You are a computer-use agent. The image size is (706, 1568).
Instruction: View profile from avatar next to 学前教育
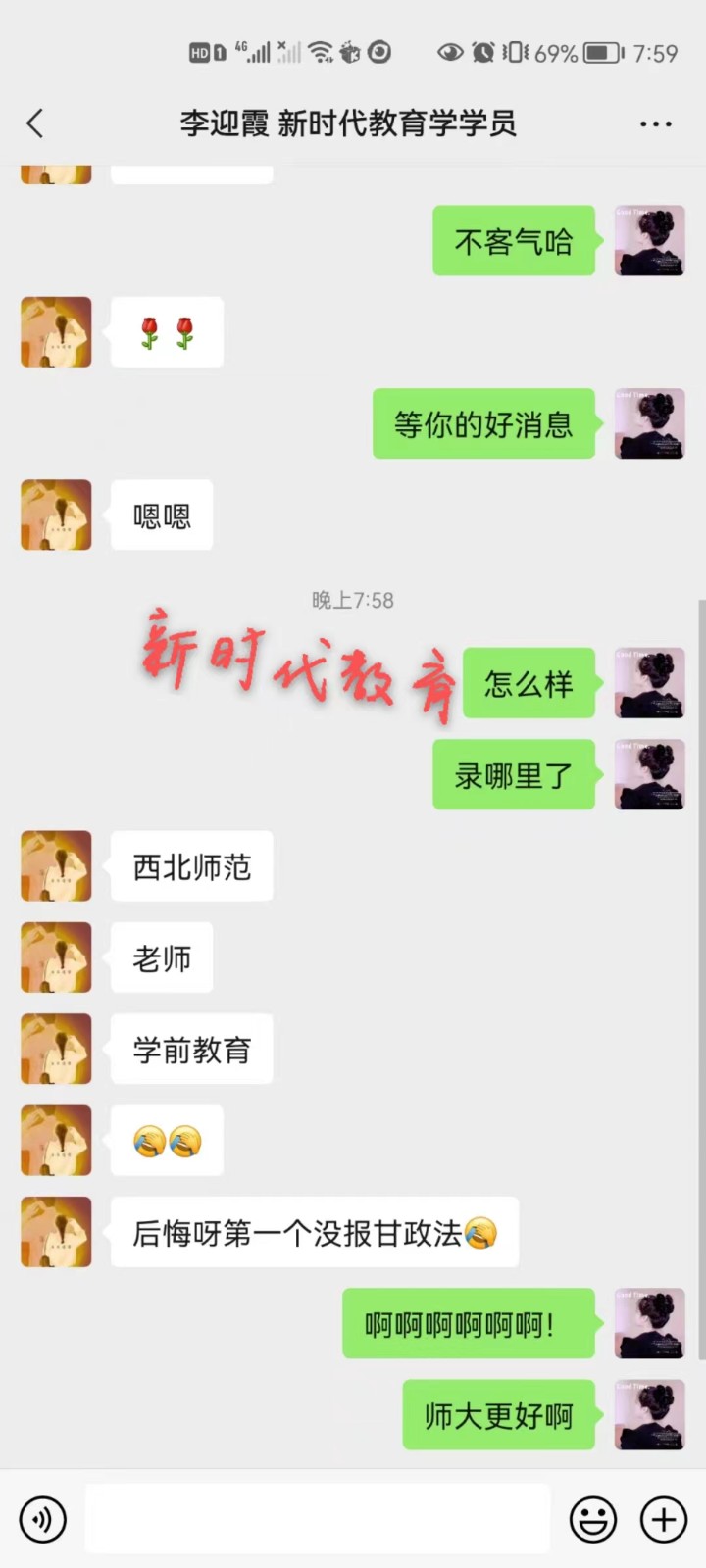56,1050
